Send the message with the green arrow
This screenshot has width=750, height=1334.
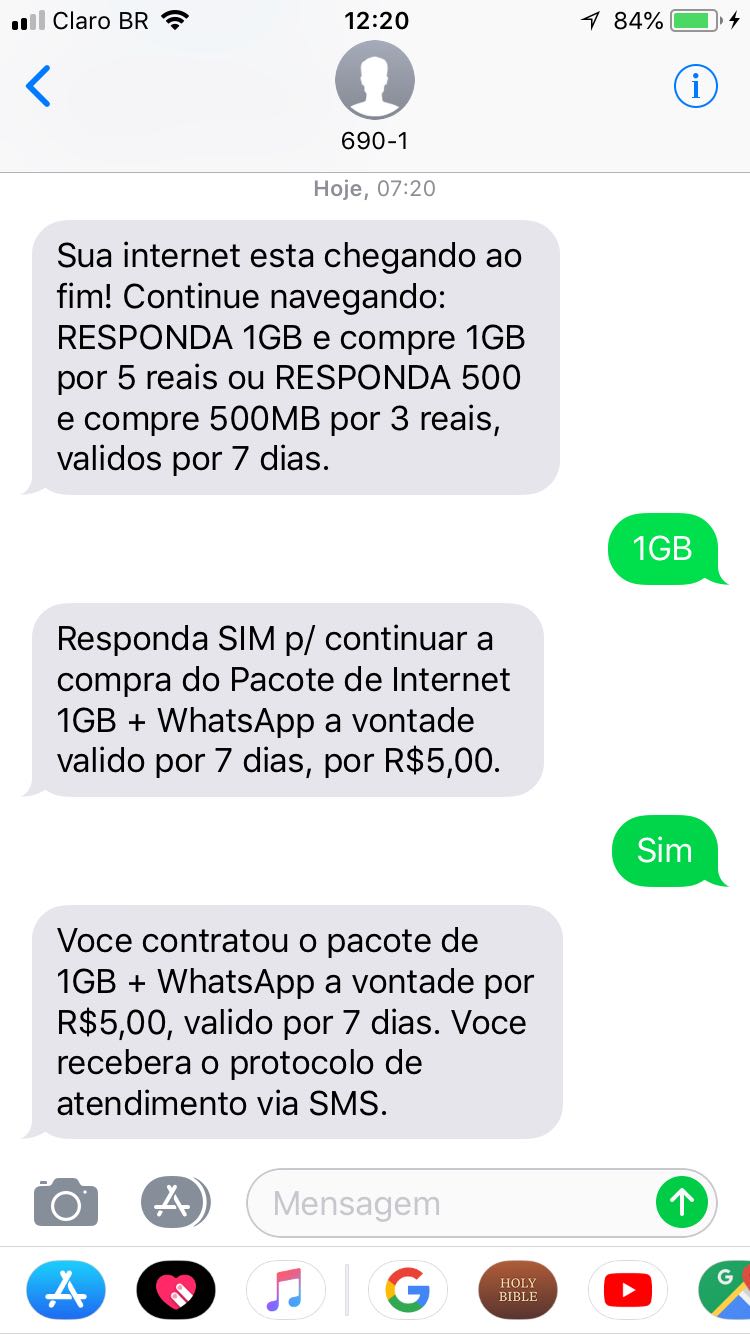[681, 1202]
